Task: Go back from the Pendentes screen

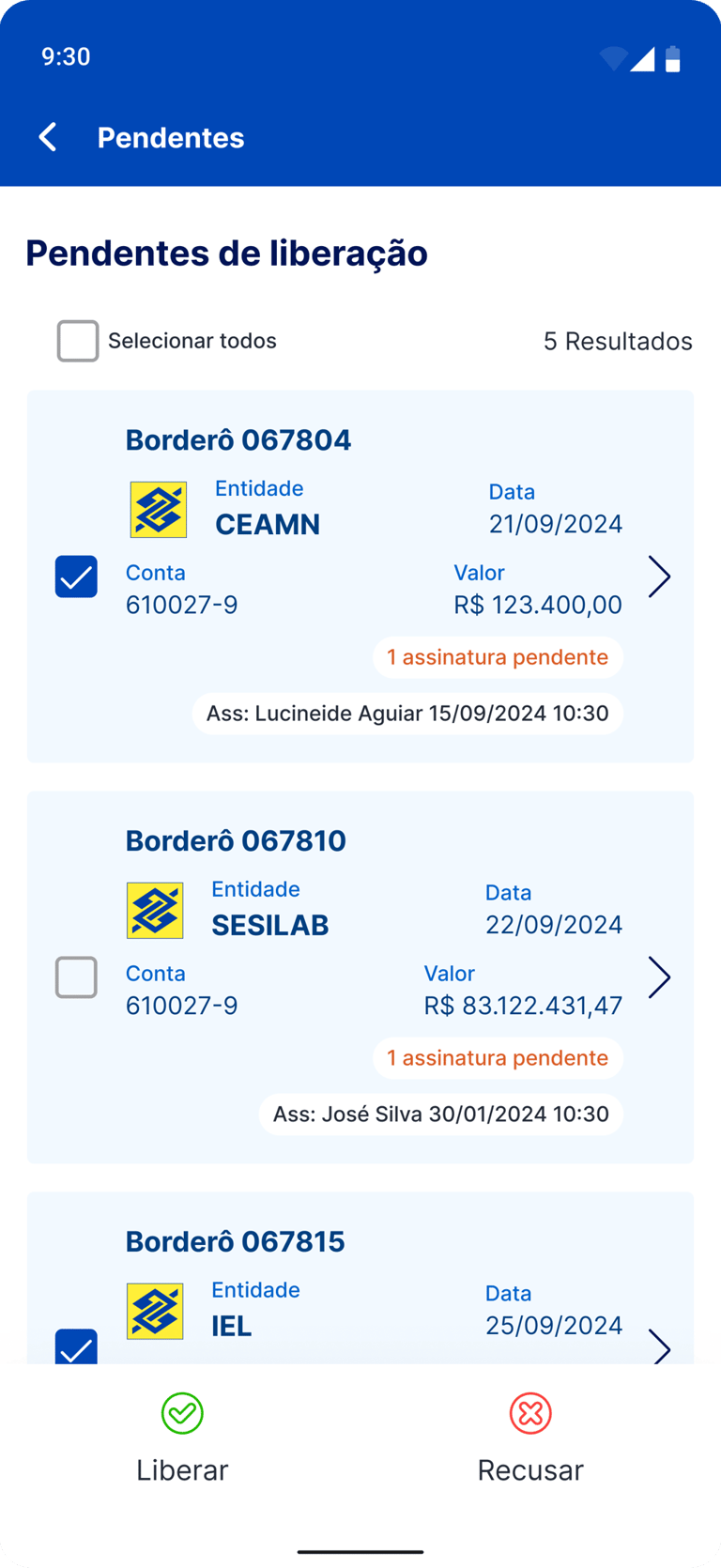Action: point(48,137)
